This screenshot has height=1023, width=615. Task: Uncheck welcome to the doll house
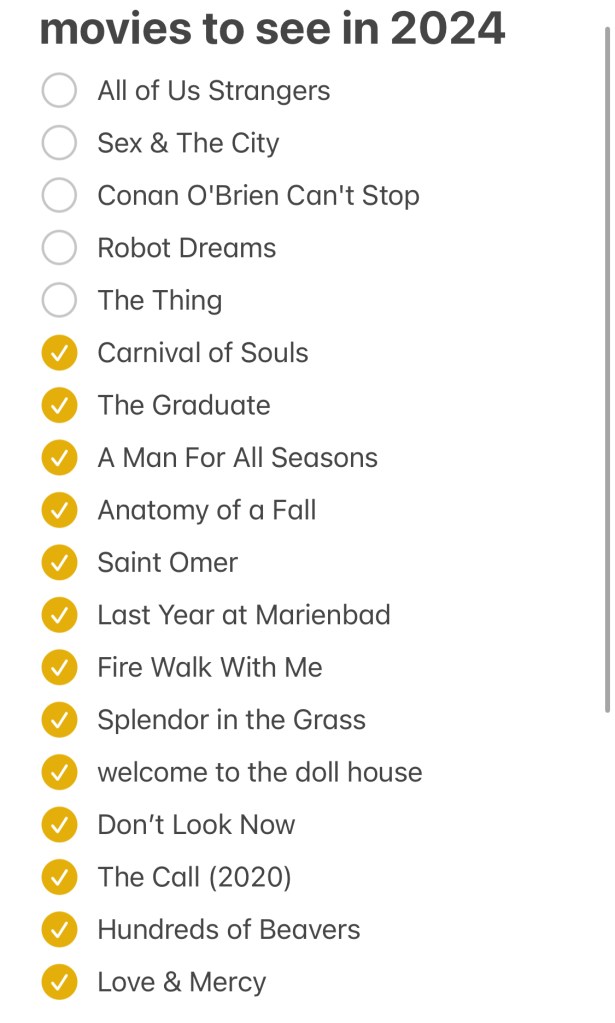click(59, 772)
